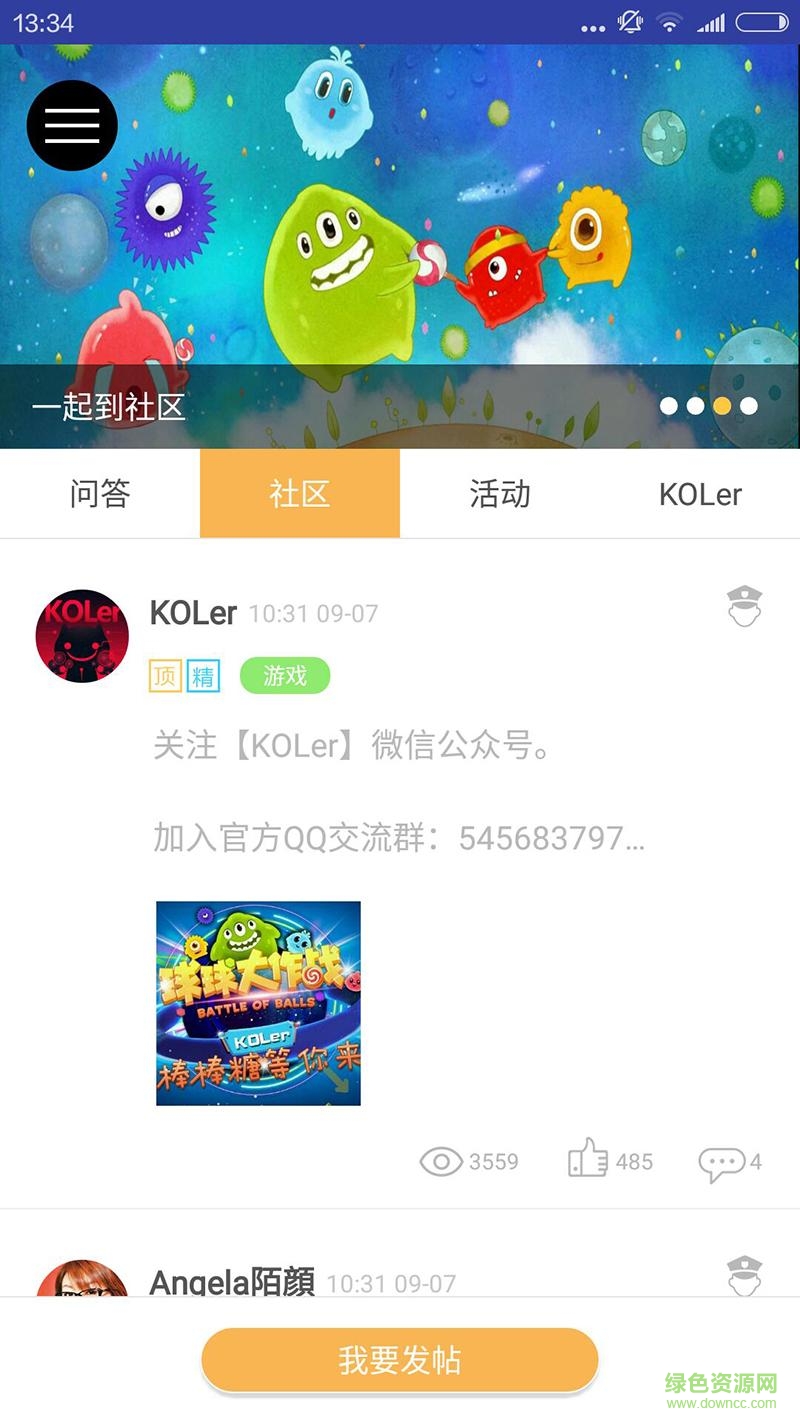Select the green 游戏 category tag
This screenshot has width=800, height=1422.
pos(284,677)
